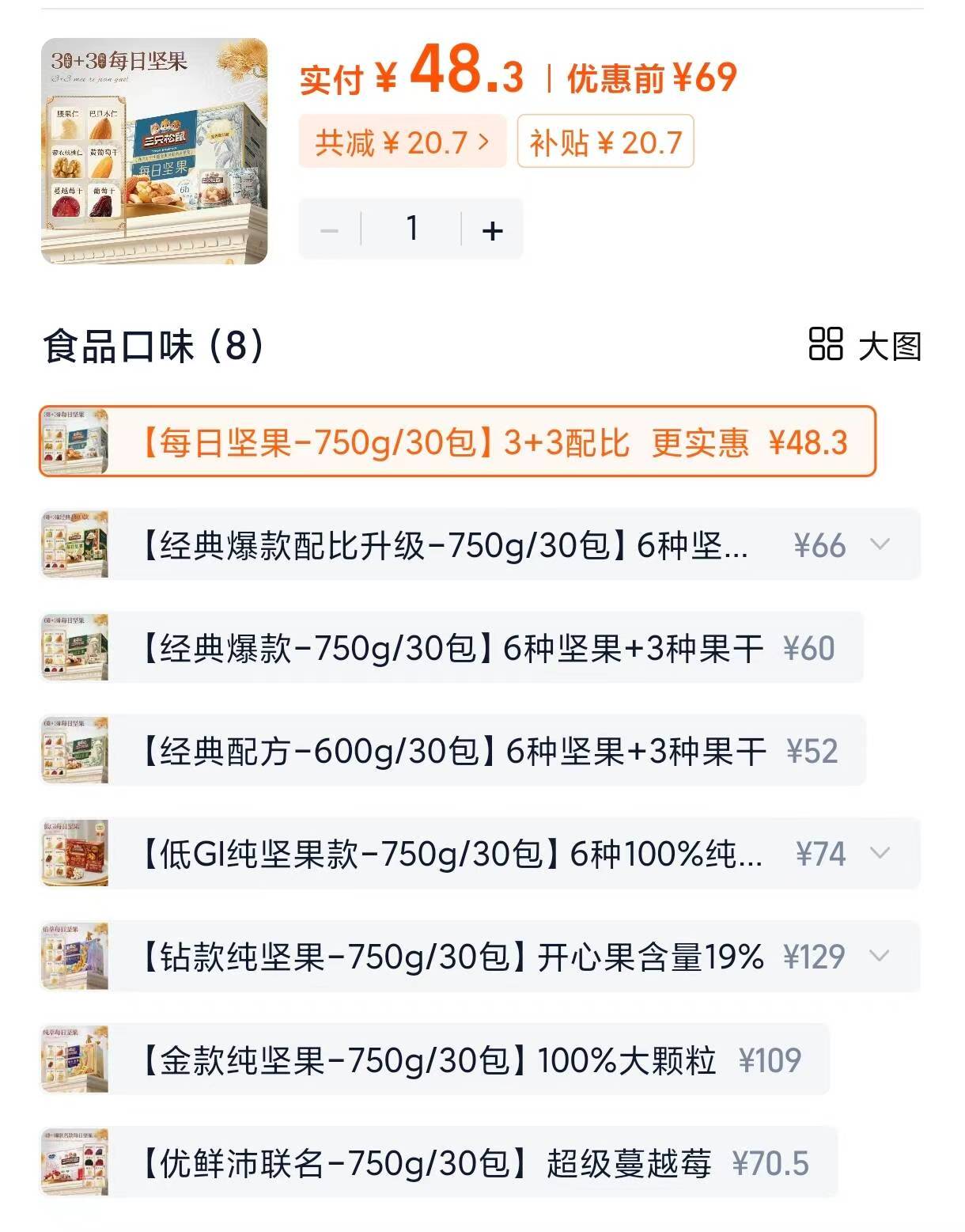Viewport: 965px width, 1232px height.
Task: Click the 补贴 ¥20.7 subsidy tag
Action: (x=604, y=142)
